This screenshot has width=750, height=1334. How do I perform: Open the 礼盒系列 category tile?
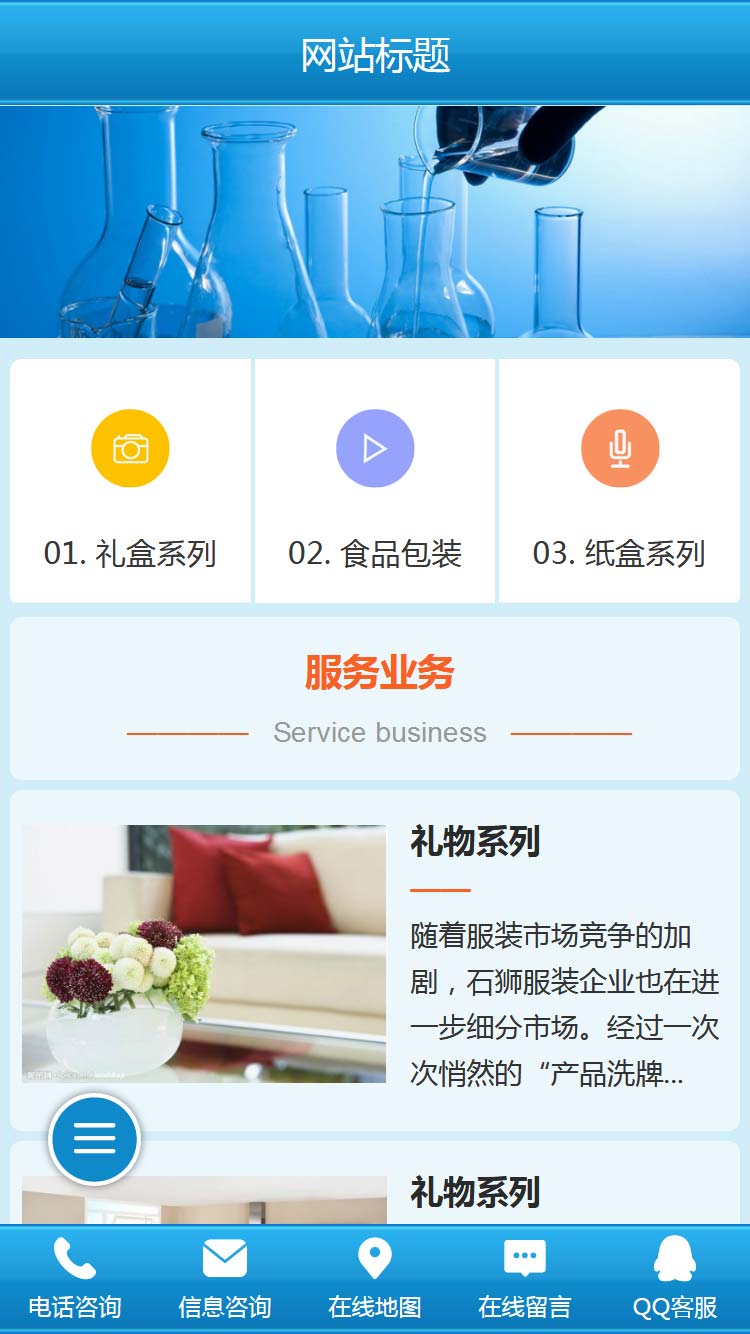[130, 481]
